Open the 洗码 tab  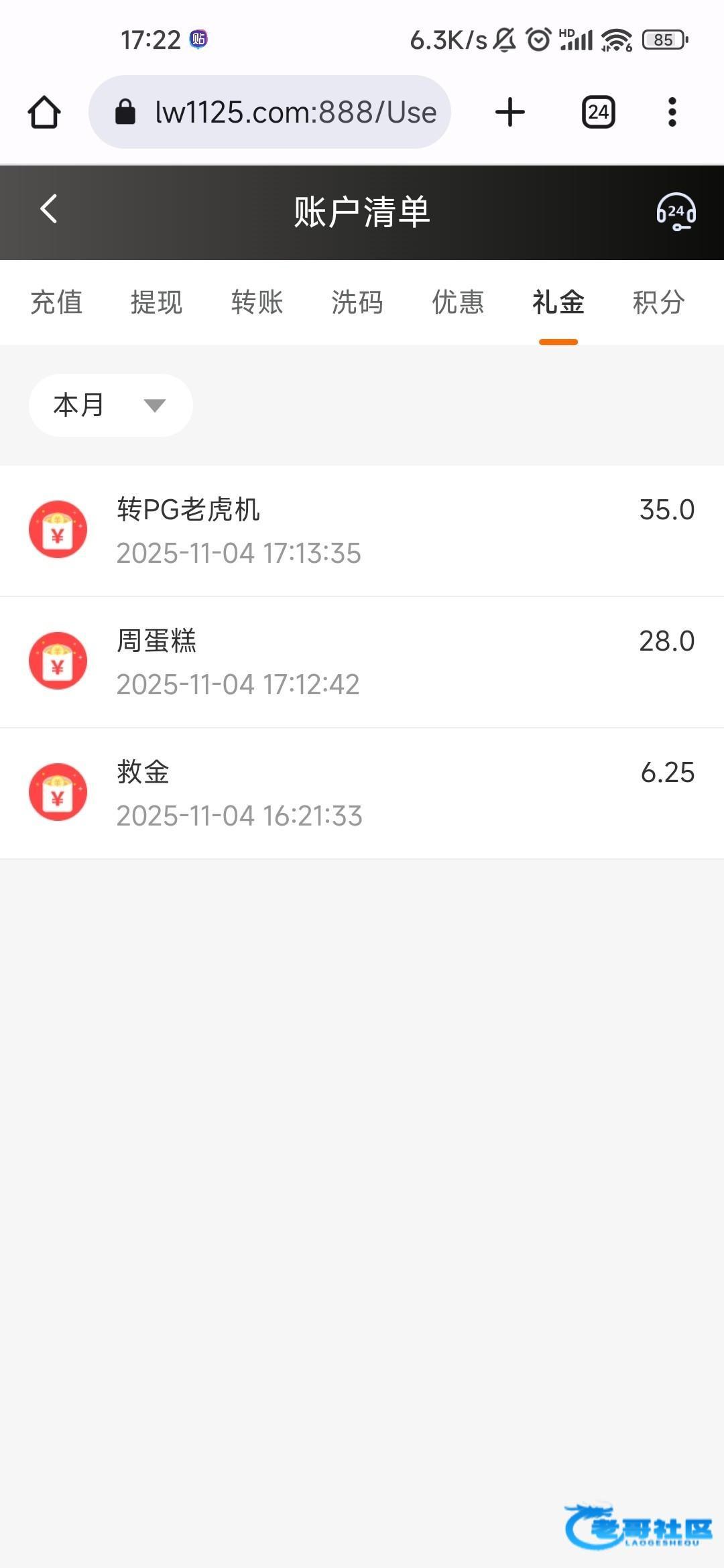357,302
